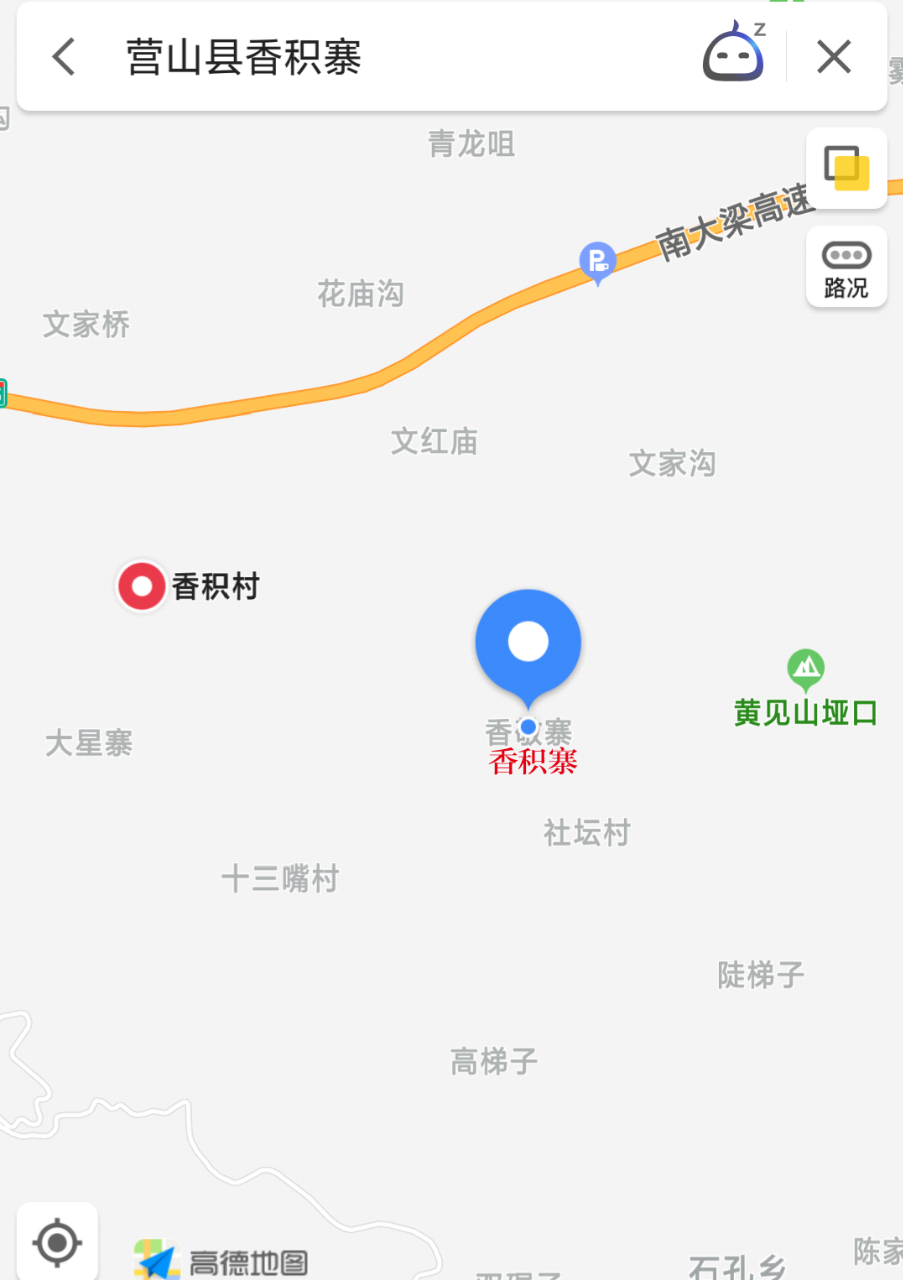The image size is (903, 1280).
Task: Toggle the 路况 traffic overlay
Action: click(x=846, y=267)
